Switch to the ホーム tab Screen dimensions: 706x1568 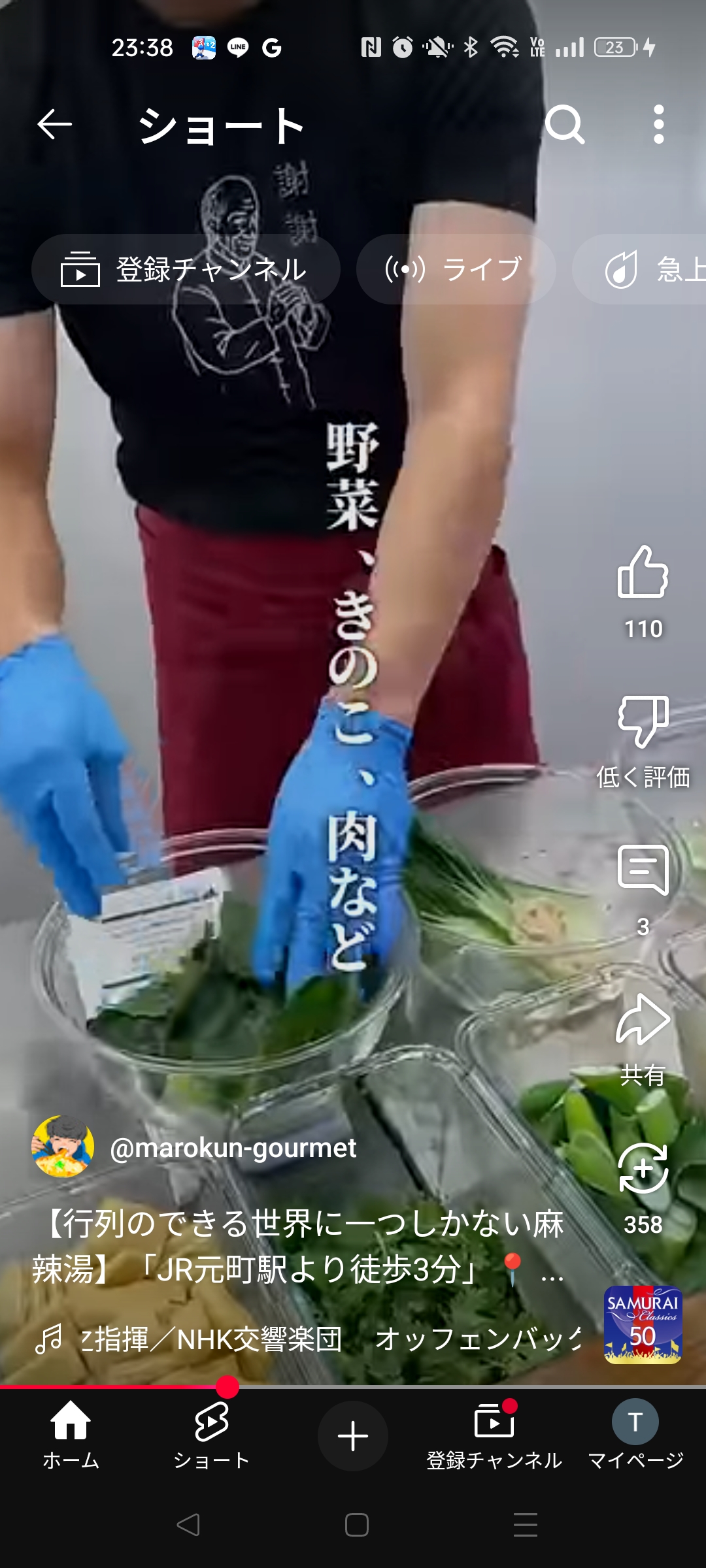point(71,1435)
